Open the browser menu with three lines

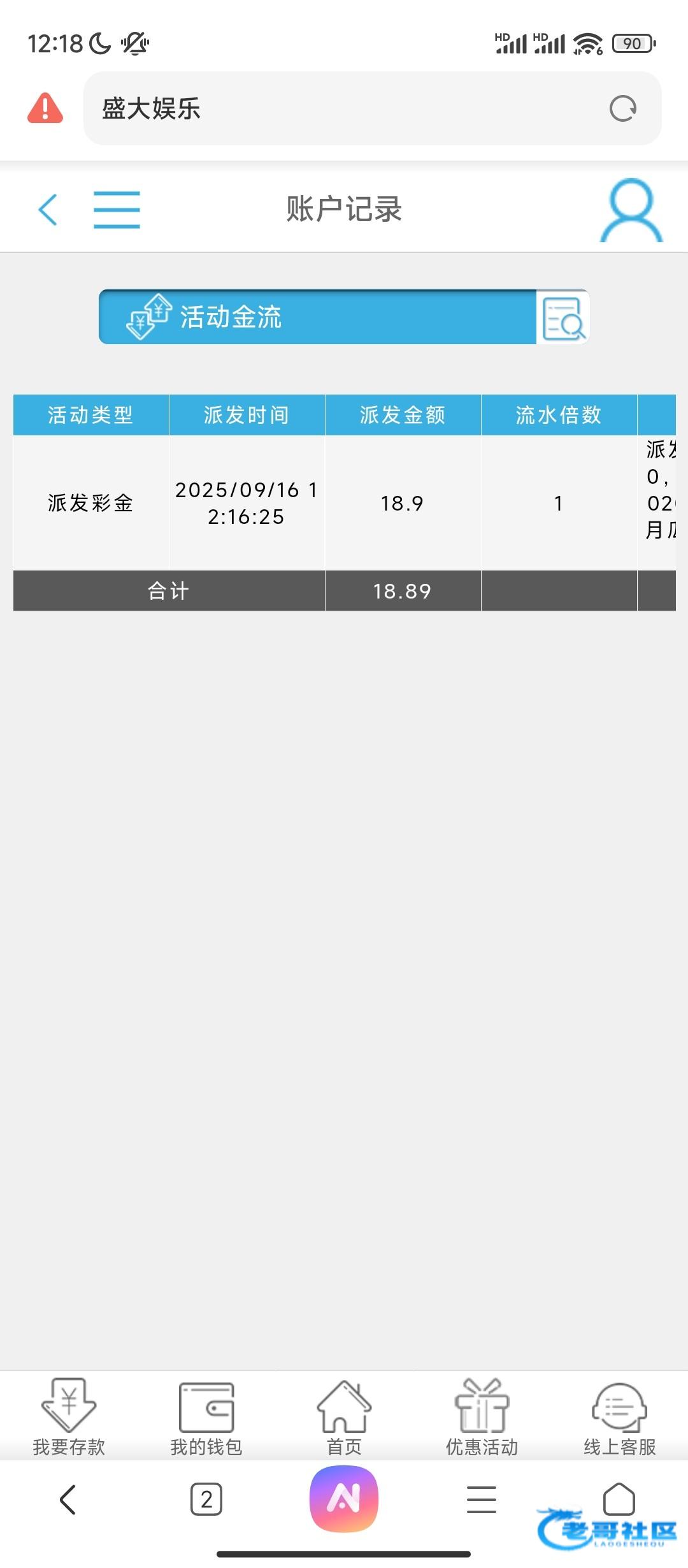482,1499
